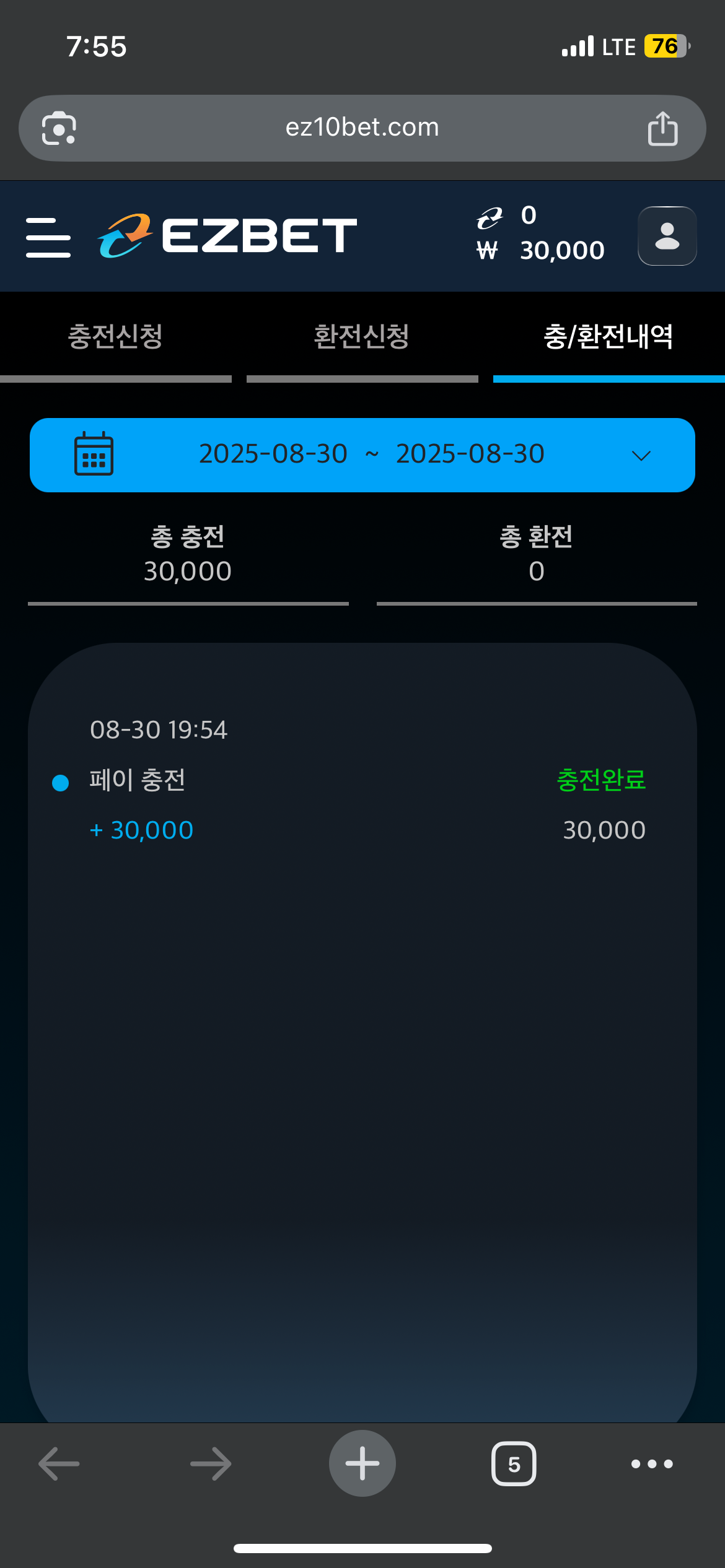Screen dimensions: 725x1568
Task: Tap the EZBET logo to go home
Action: coord(227,236)
